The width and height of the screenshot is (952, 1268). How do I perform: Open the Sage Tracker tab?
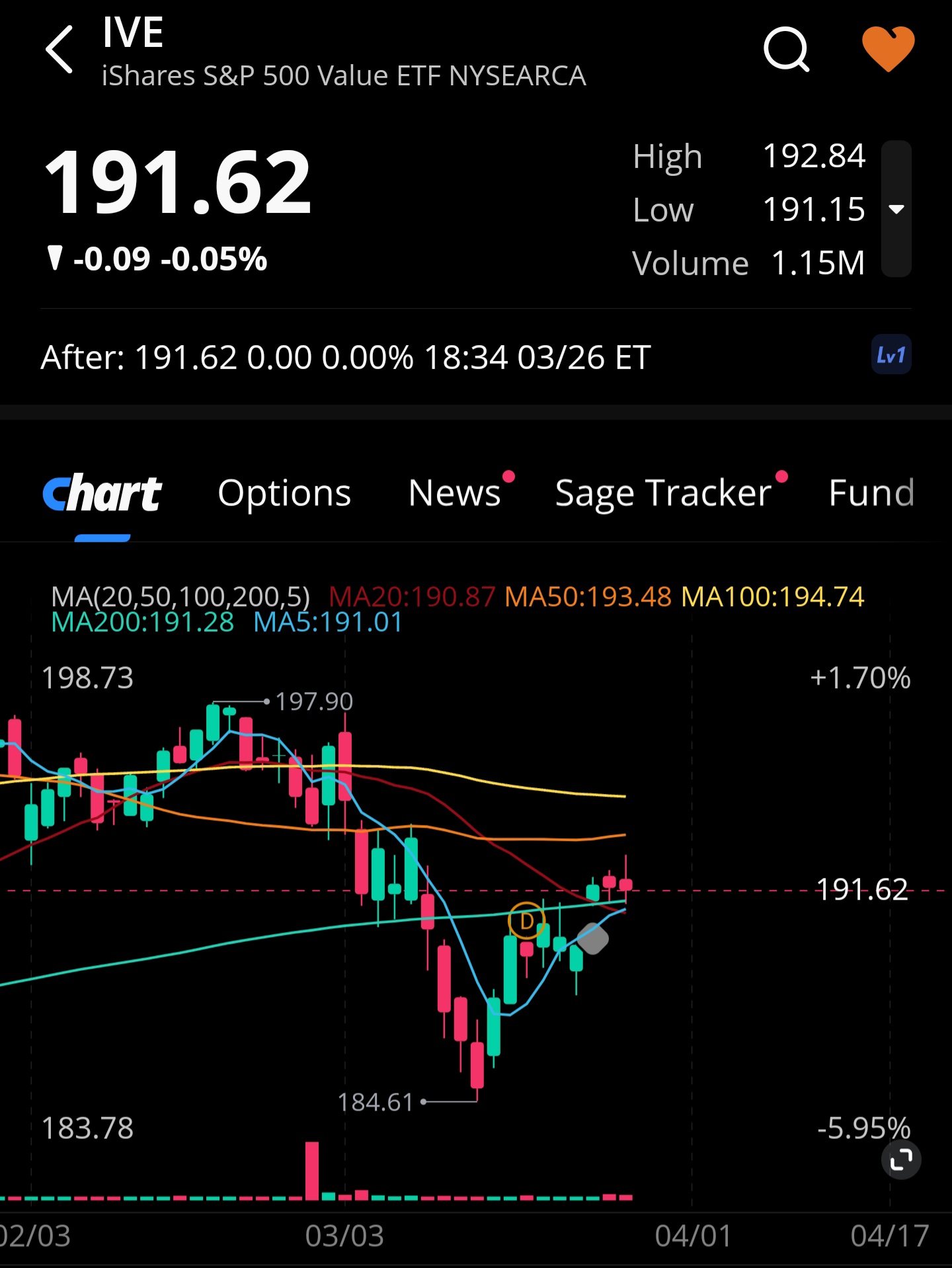(x=663, y=493)
